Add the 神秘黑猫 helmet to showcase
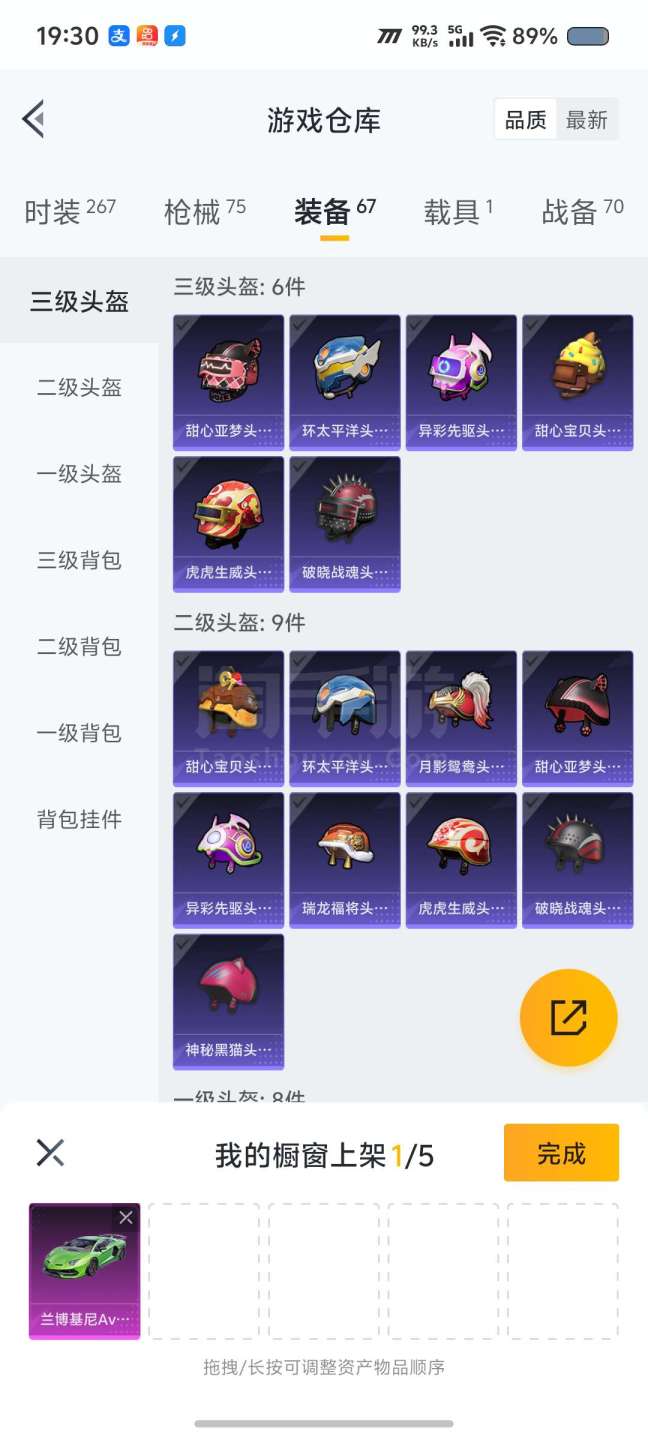The height and width of the screenshot is (1440, 648). coord(229,1001)
